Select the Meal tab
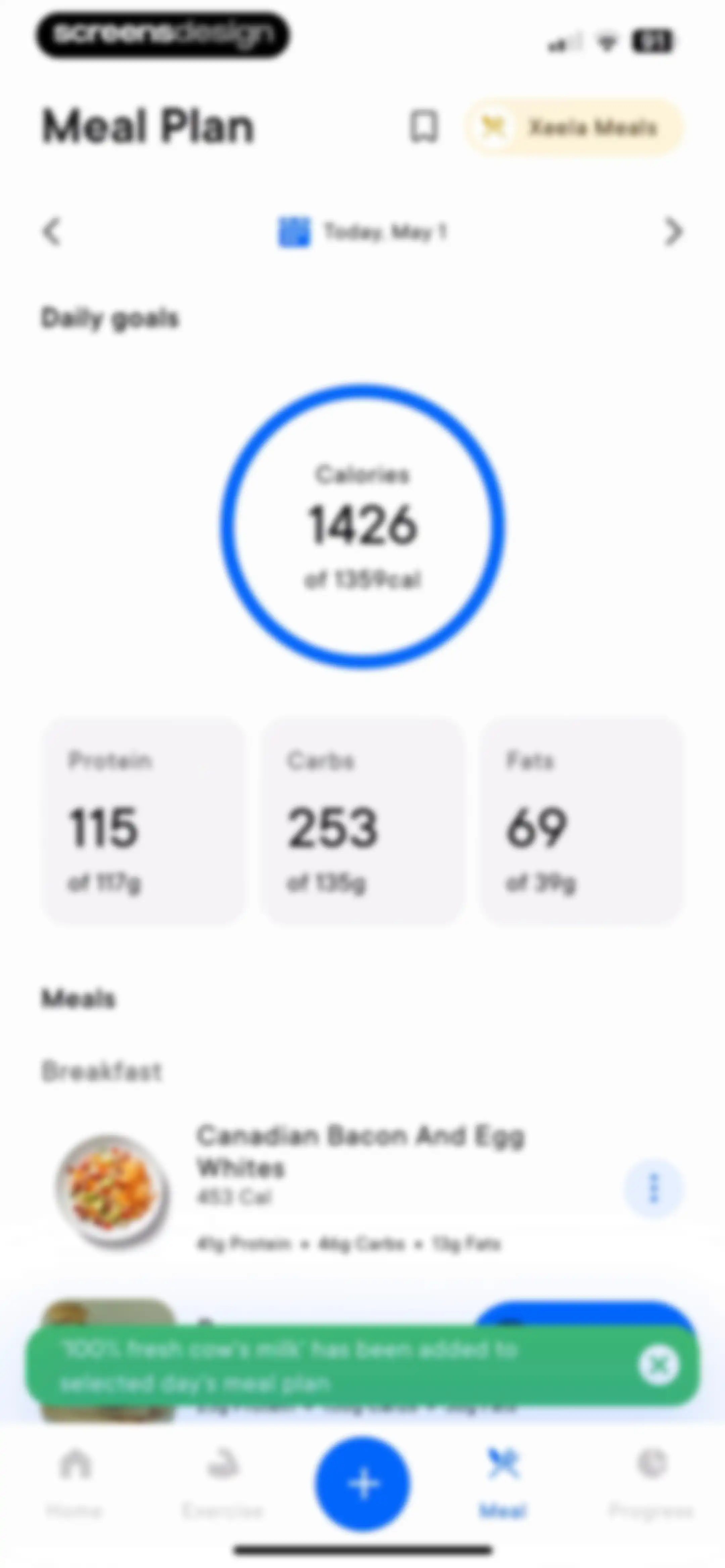The height and width of the screenshot is (1568, 725). pos(503,1483)
